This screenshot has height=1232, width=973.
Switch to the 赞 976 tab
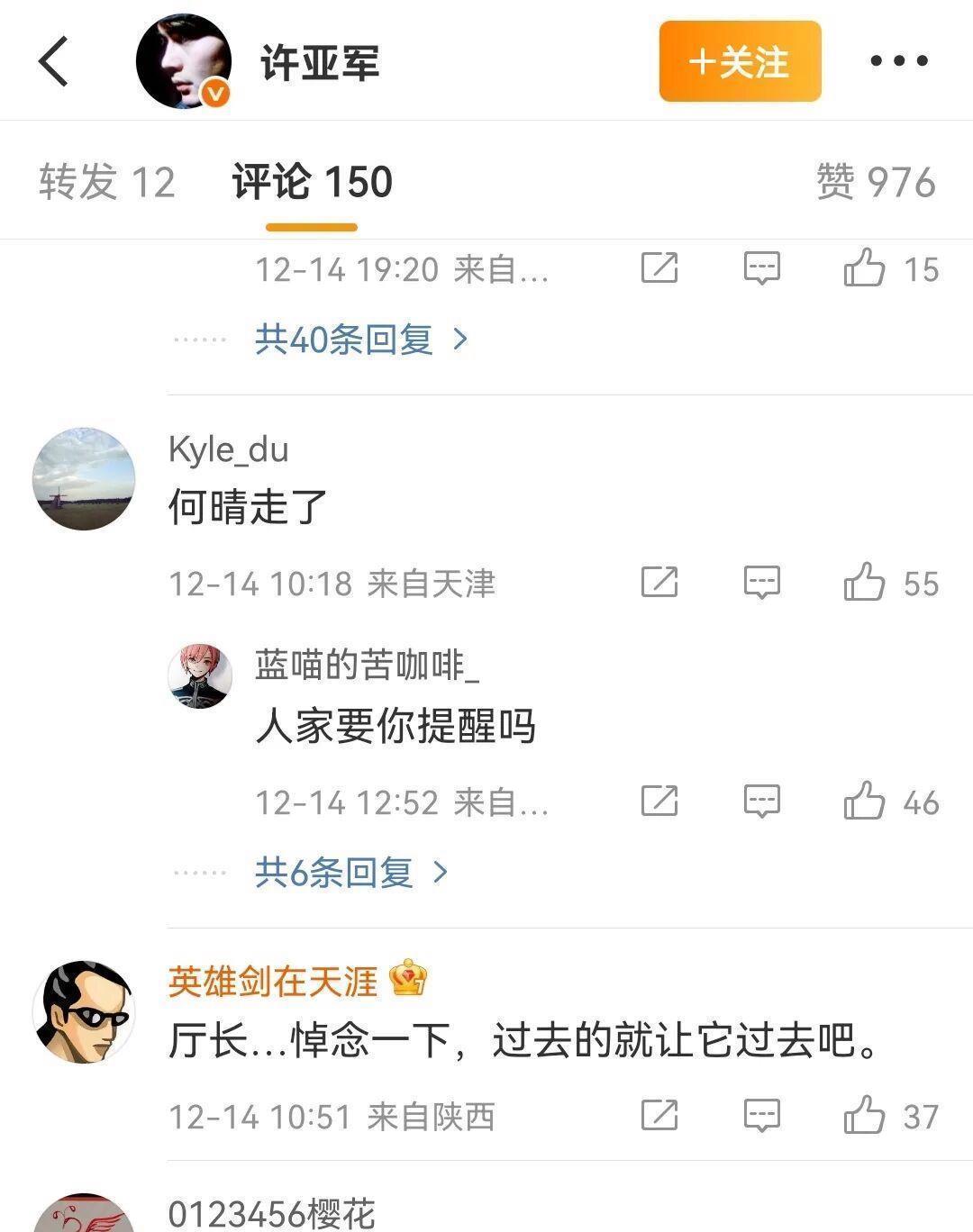click(x=876, y=182)
